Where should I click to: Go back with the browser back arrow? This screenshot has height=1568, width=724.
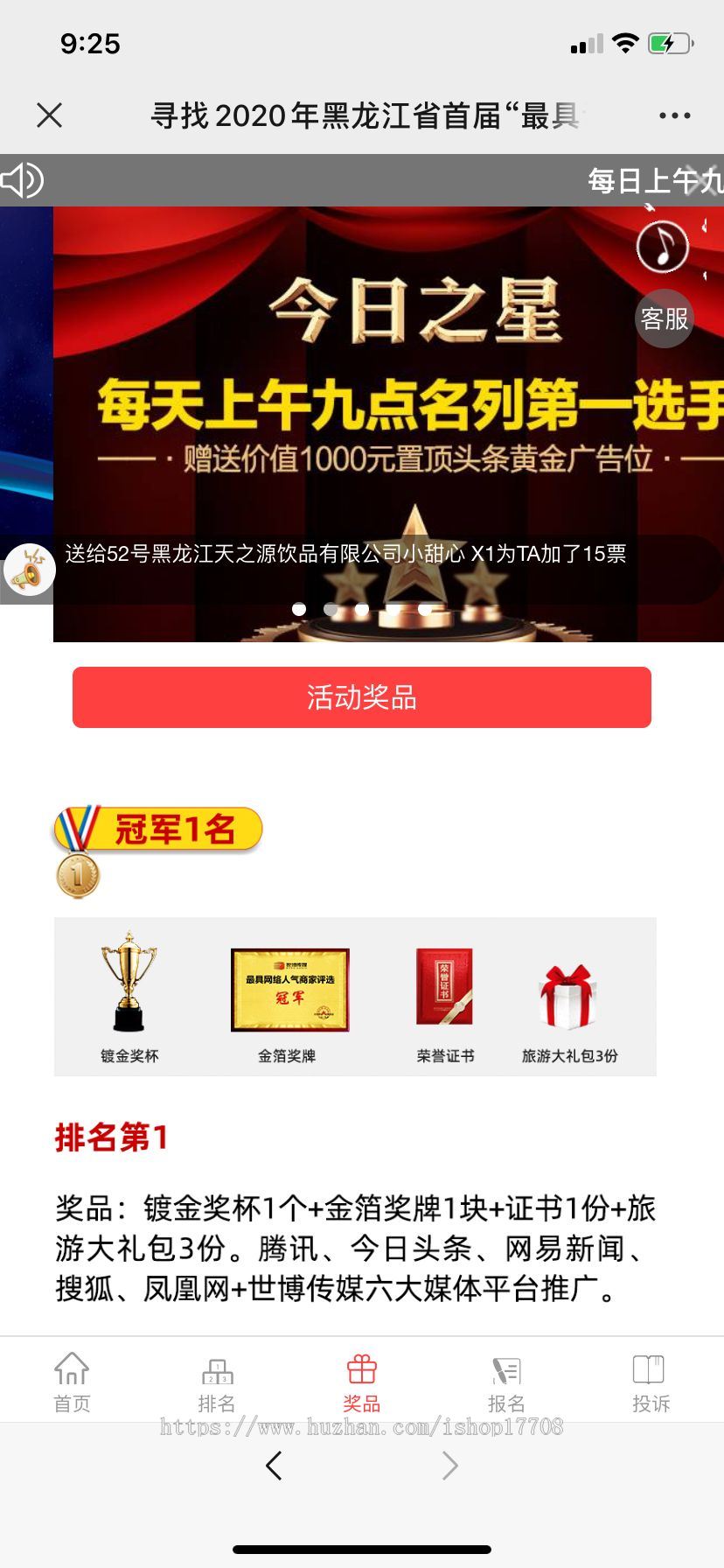coord(274,1466)
